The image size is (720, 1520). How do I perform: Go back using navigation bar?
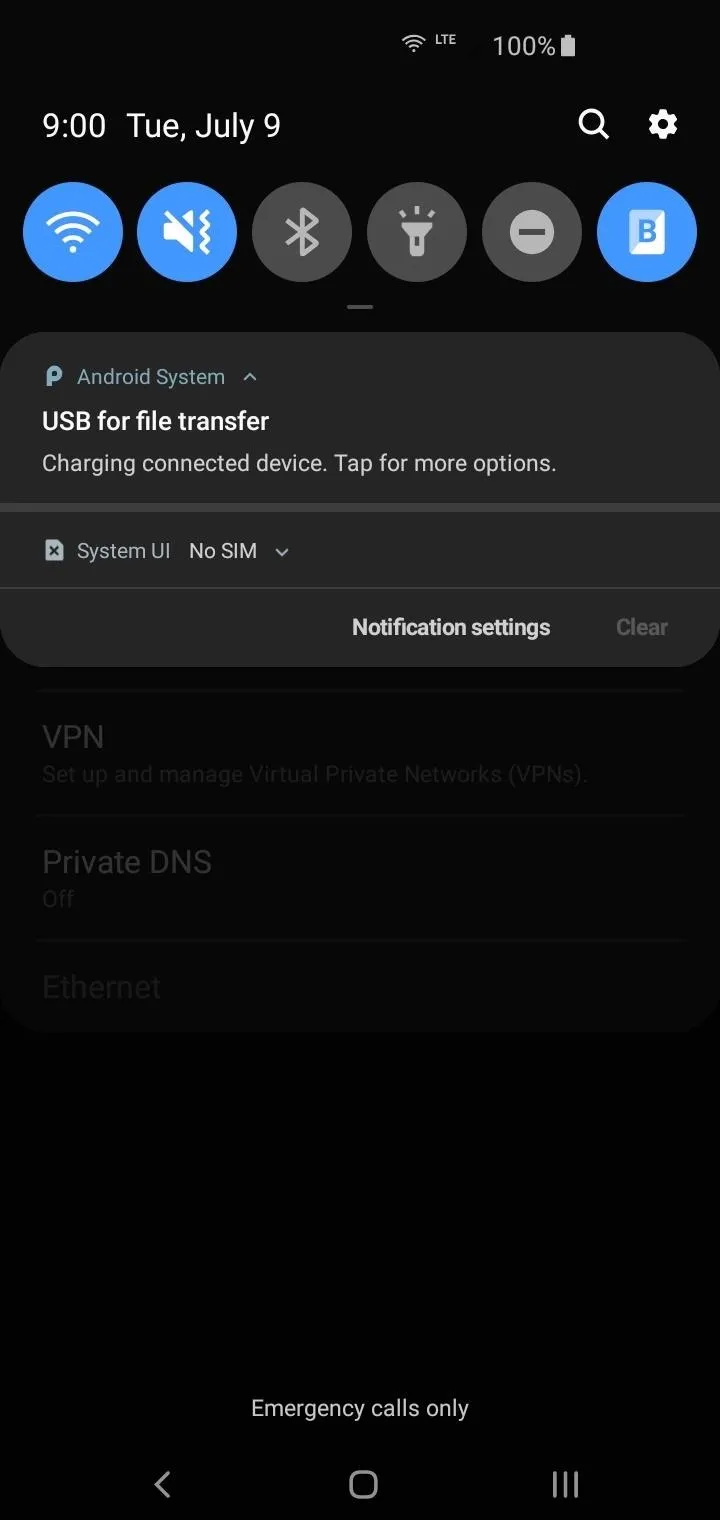pos(162,1484)
